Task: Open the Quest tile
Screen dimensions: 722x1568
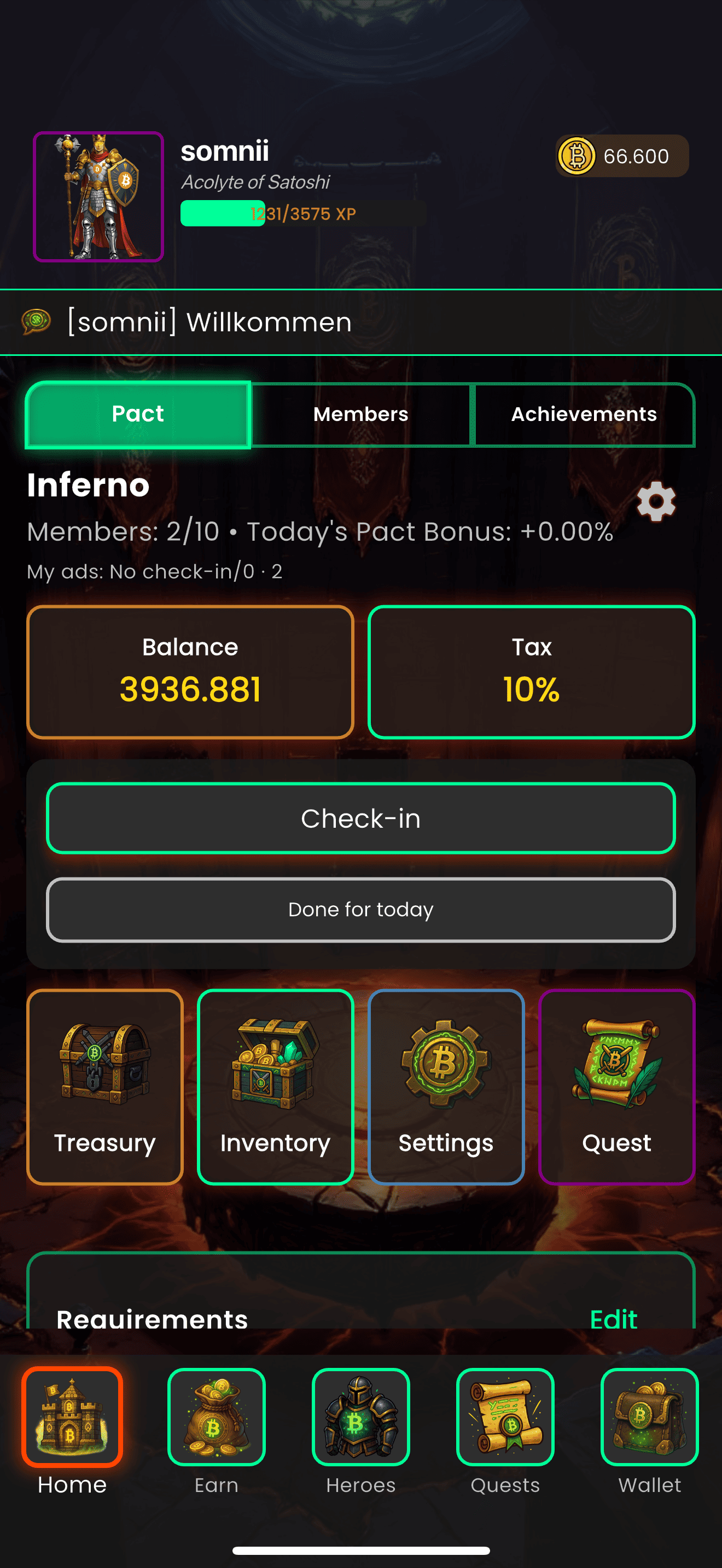Action: click(616, 1086)
